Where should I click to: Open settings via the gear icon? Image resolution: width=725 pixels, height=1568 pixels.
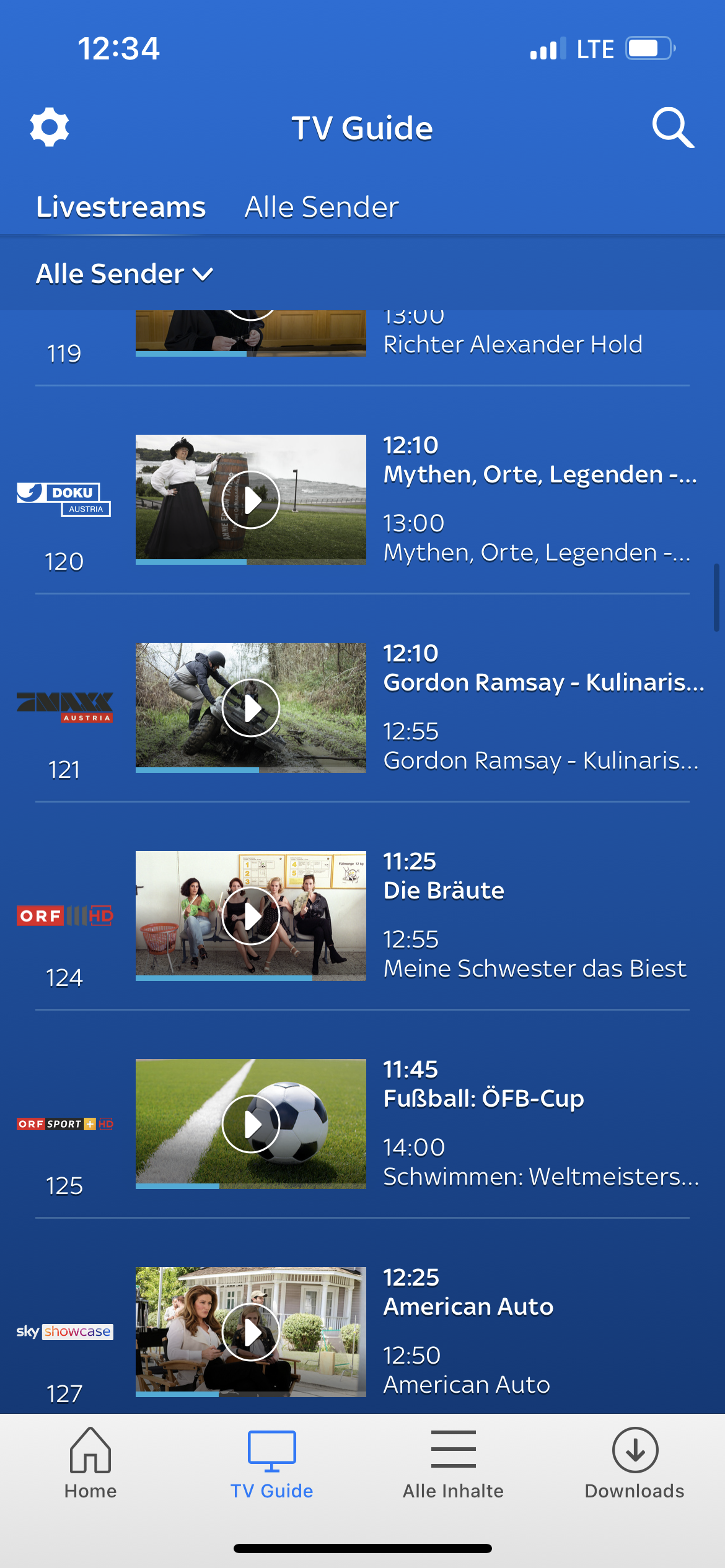click(50, 128)
